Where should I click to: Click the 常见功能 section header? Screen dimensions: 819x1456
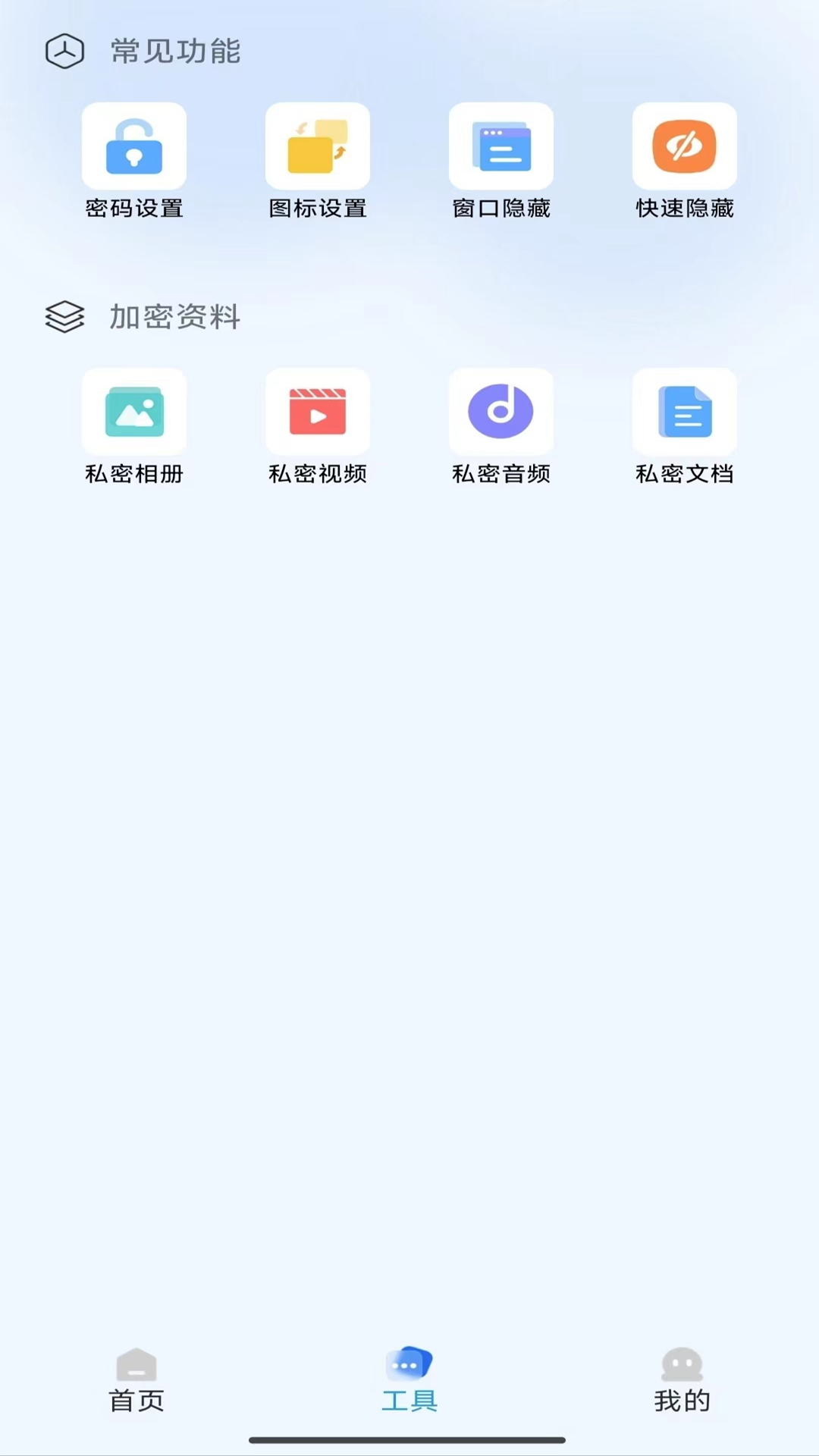[176, 52]
